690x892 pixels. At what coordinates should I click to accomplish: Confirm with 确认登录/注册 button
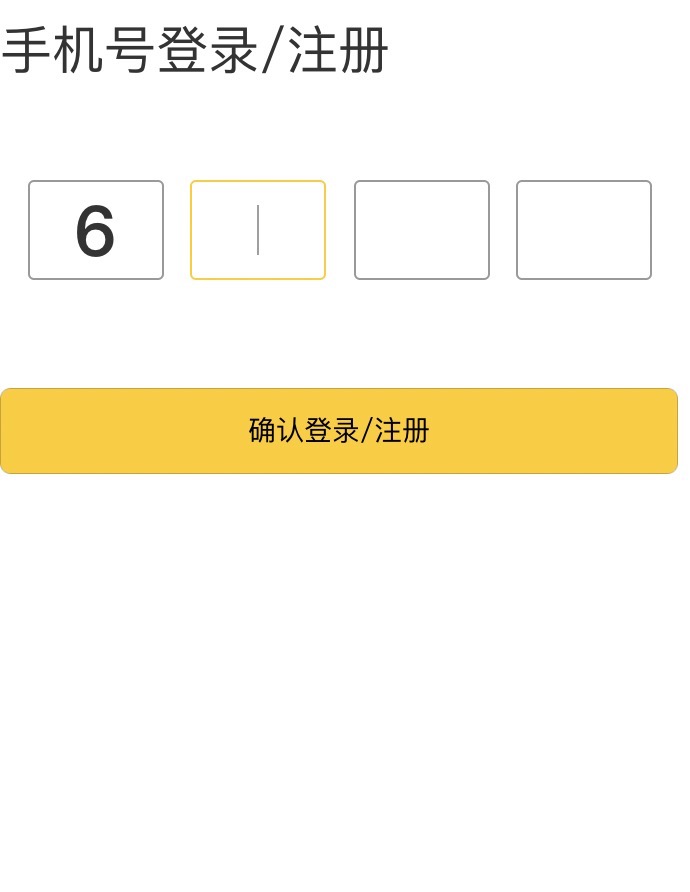pos(339,431)
